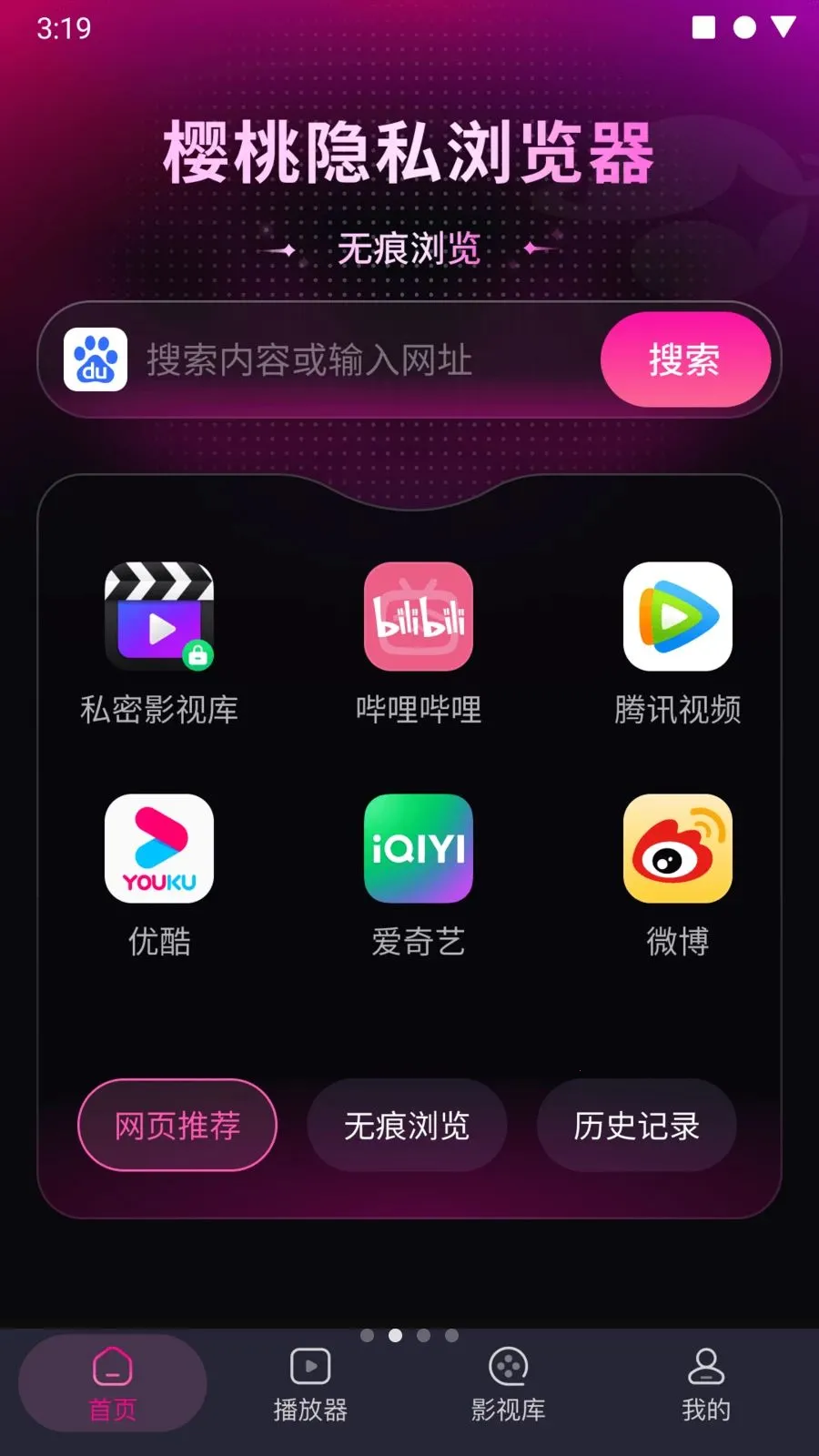Screen dimensions: 819x1456
Task: Open the 播放器 player from bottom navigation
Action: coord(308,1383)
